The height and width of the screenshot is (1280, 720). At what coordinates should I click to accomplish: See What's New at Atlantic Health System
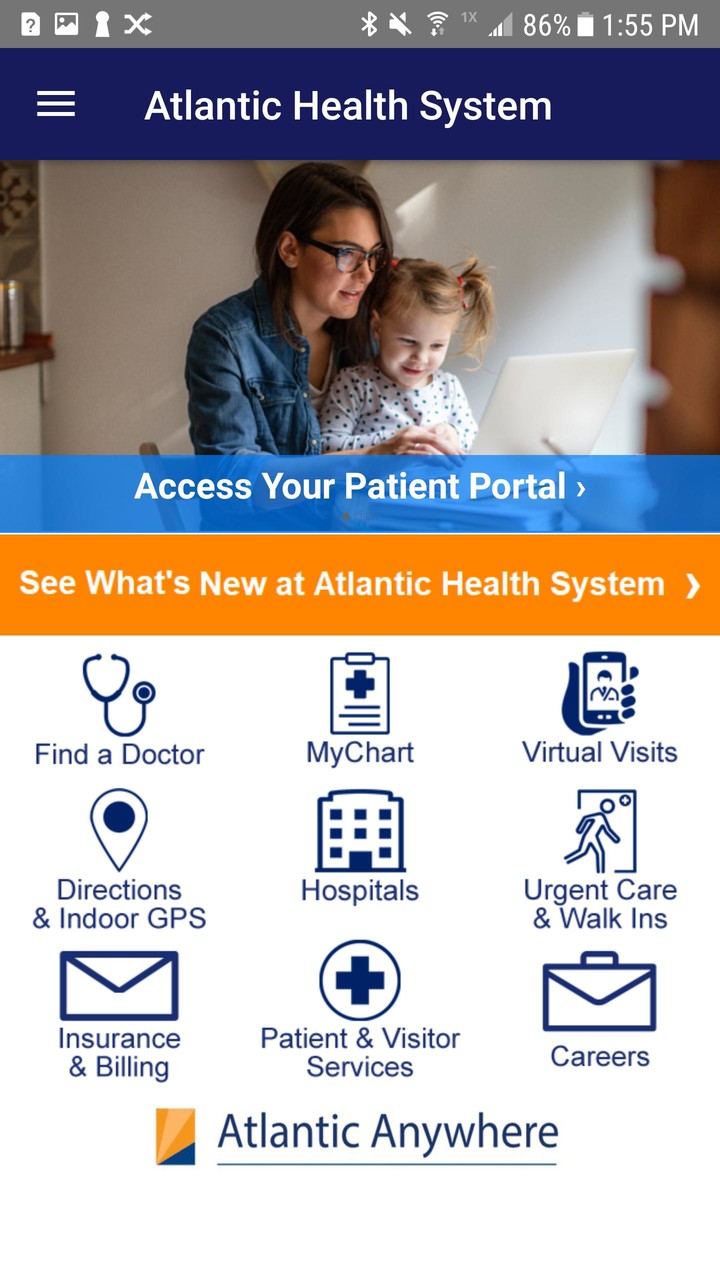360,585
